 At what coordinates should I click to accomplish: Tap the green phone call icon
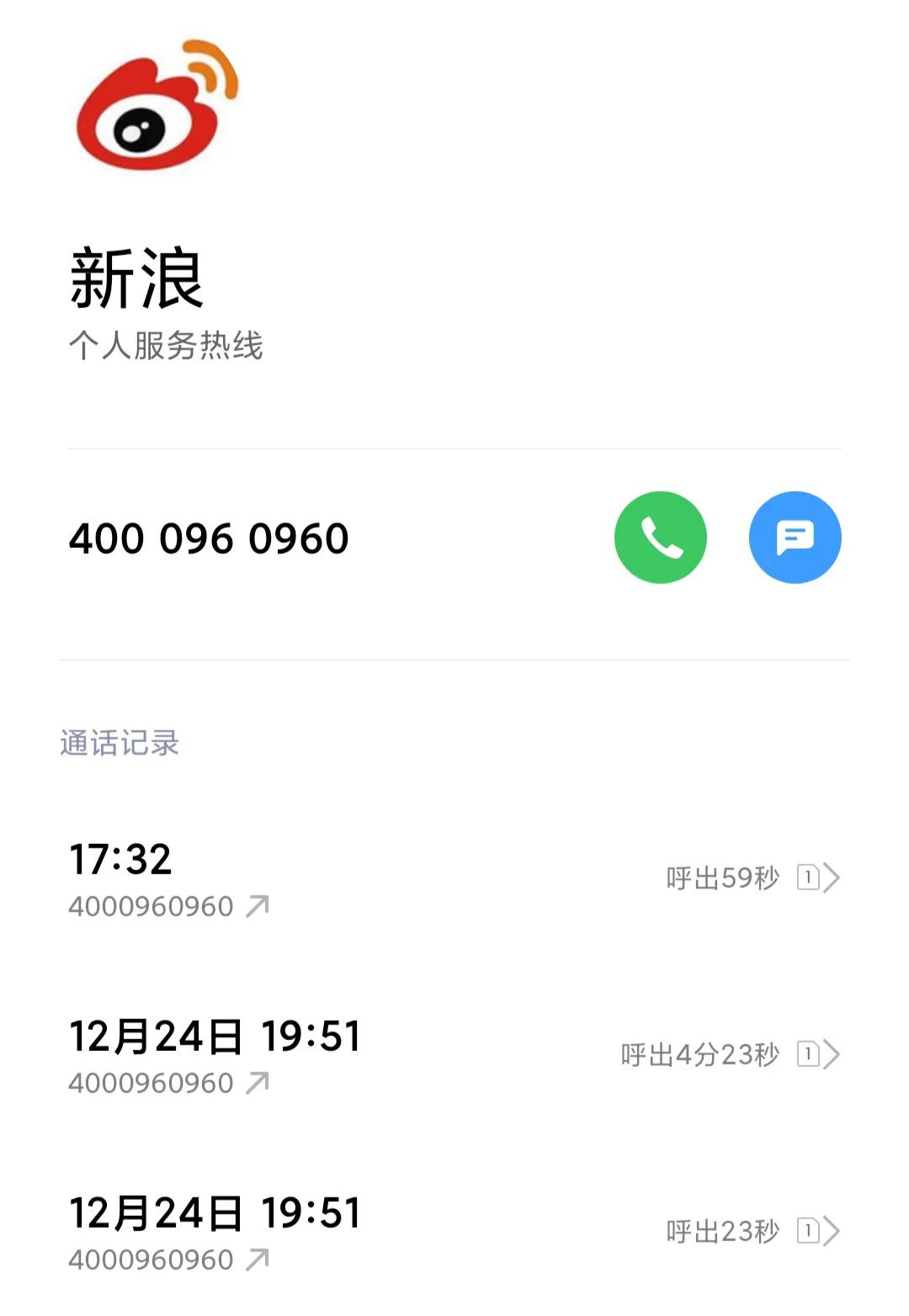coord(659,537)
